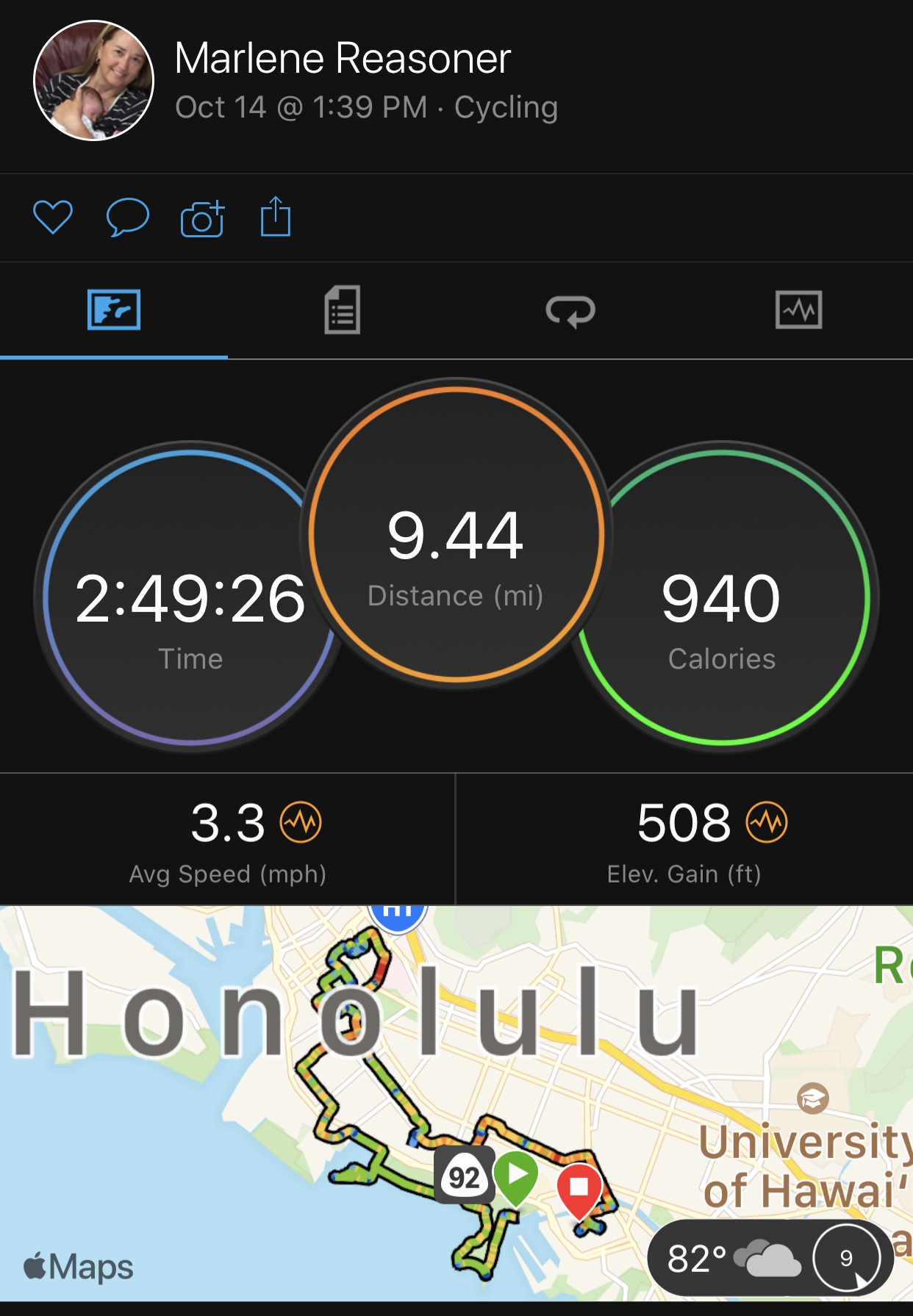Viewport: 913px width, 1316px height.
Task: Open Marlene Reasoner's profile picture
Action: [93, 81]
